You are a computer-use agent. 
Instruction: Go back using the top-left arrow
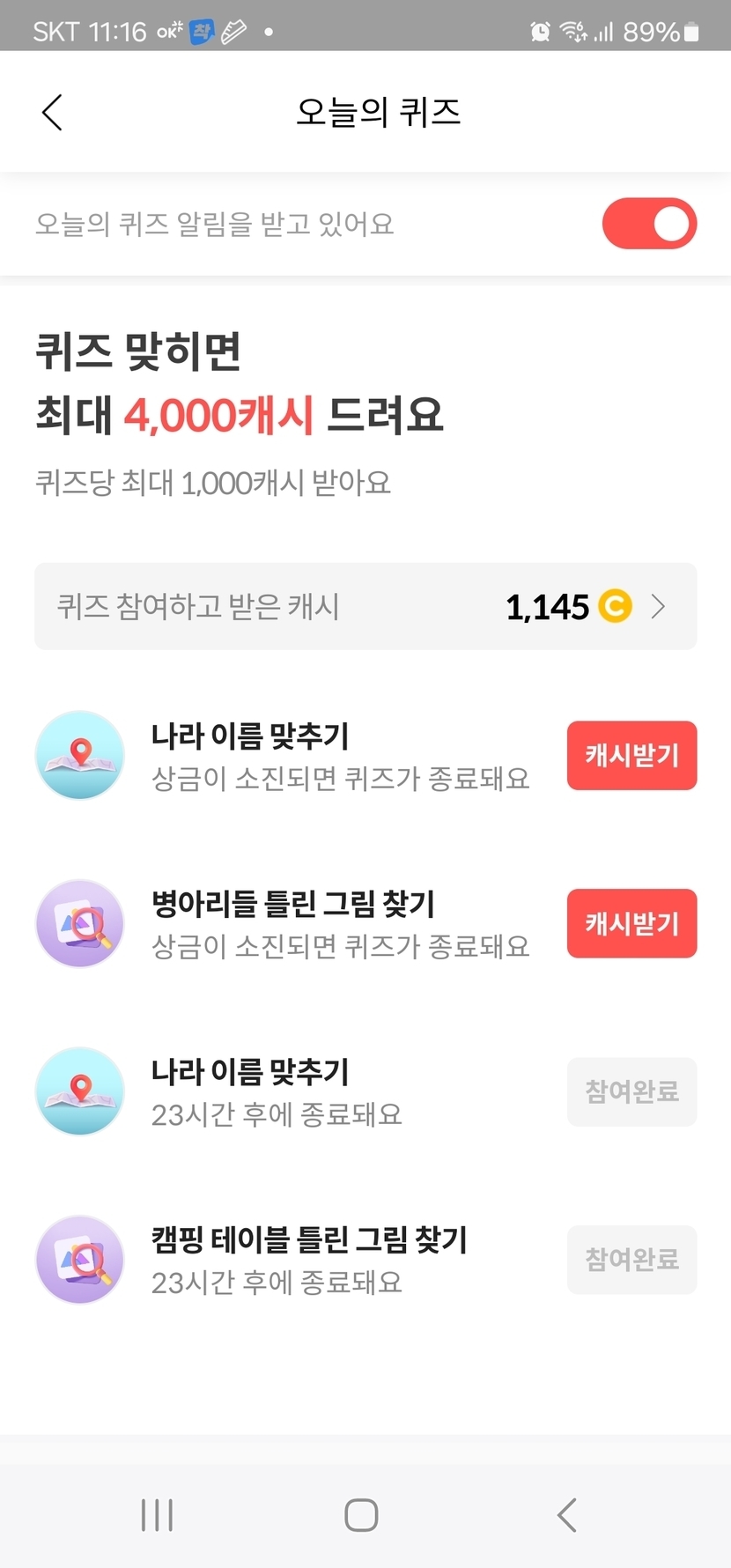pyautogui.click(x=53, y=113)
